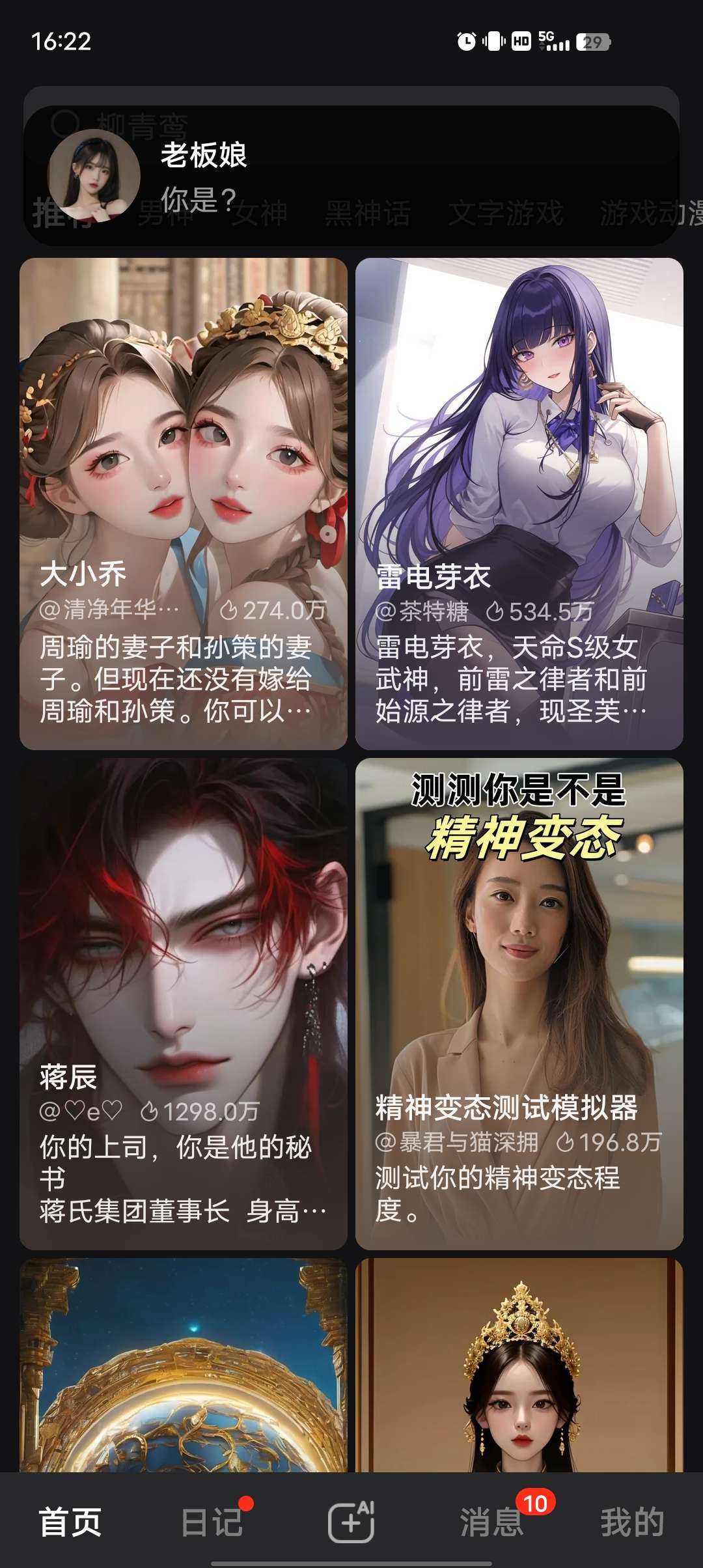Open the 精神变态测试模拟器 card

click(x=519, y=1003)
